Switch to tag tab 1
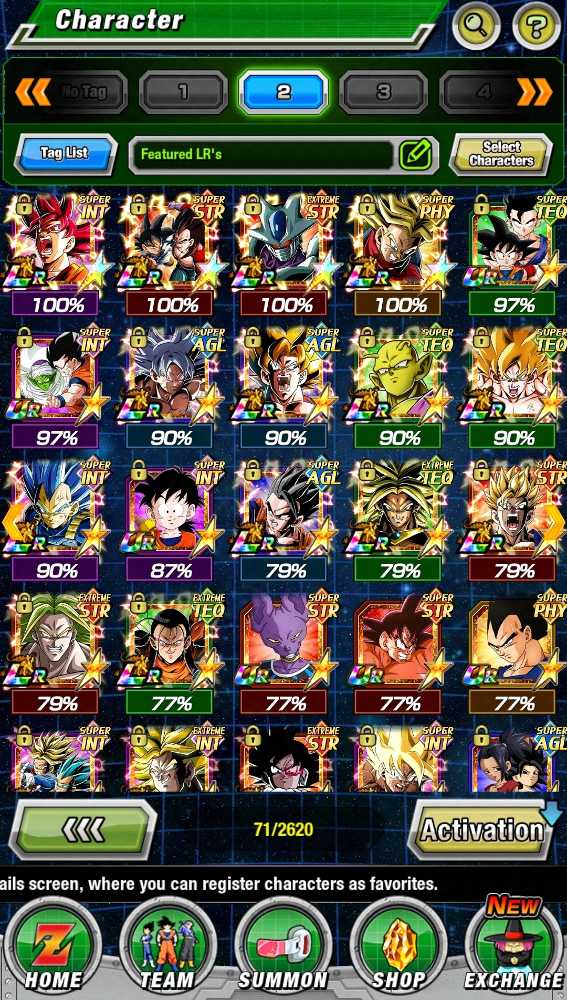This screenshot has height=1000, width=567. click(x=183, y=92)
